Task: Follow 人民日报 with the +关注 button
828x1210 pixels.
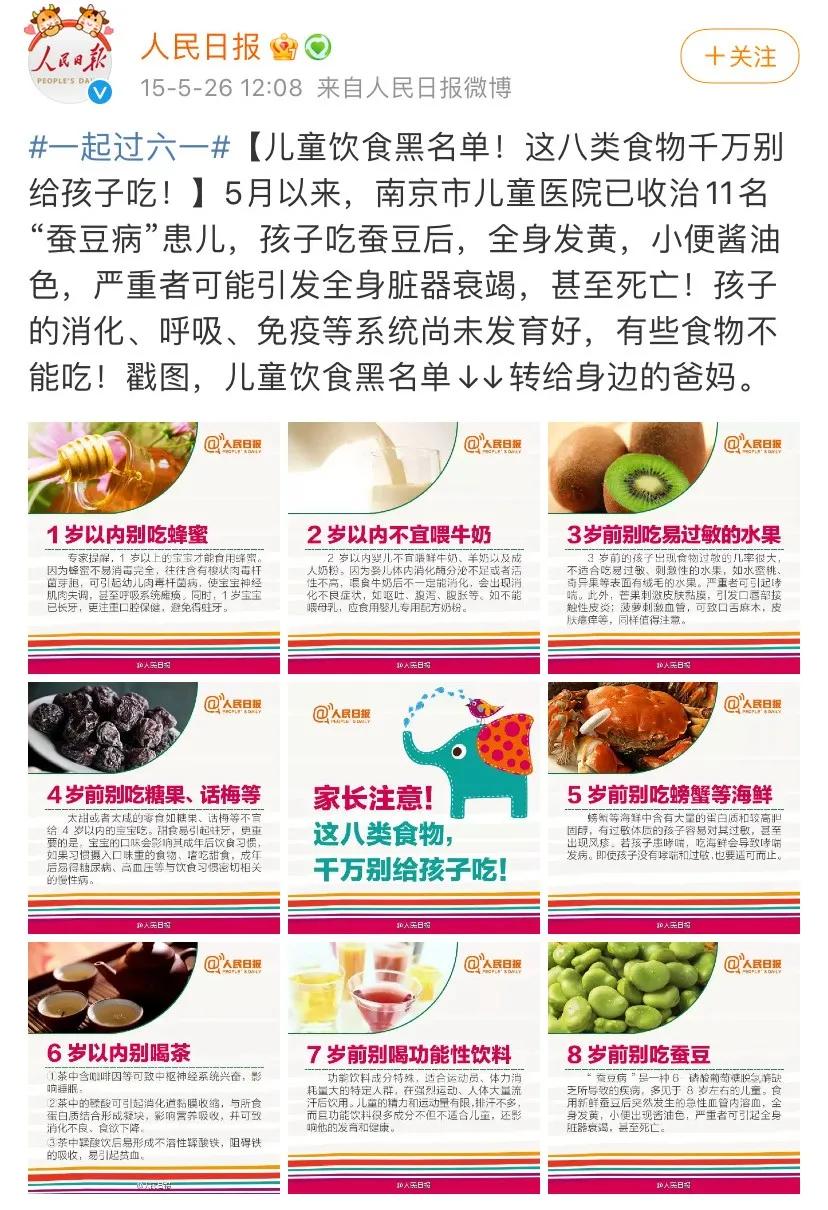Action: (739, 56)
